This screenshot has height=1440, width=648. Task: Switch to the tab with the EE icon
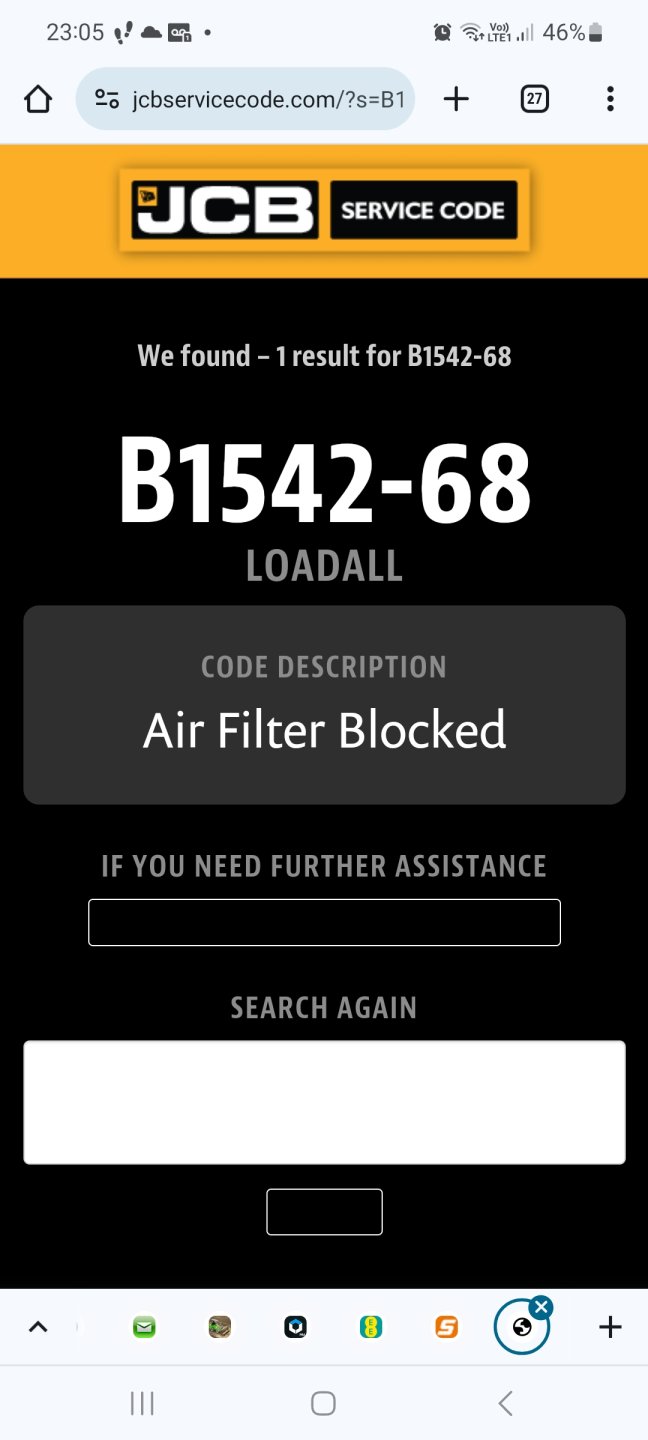(x=371, y=1327)
